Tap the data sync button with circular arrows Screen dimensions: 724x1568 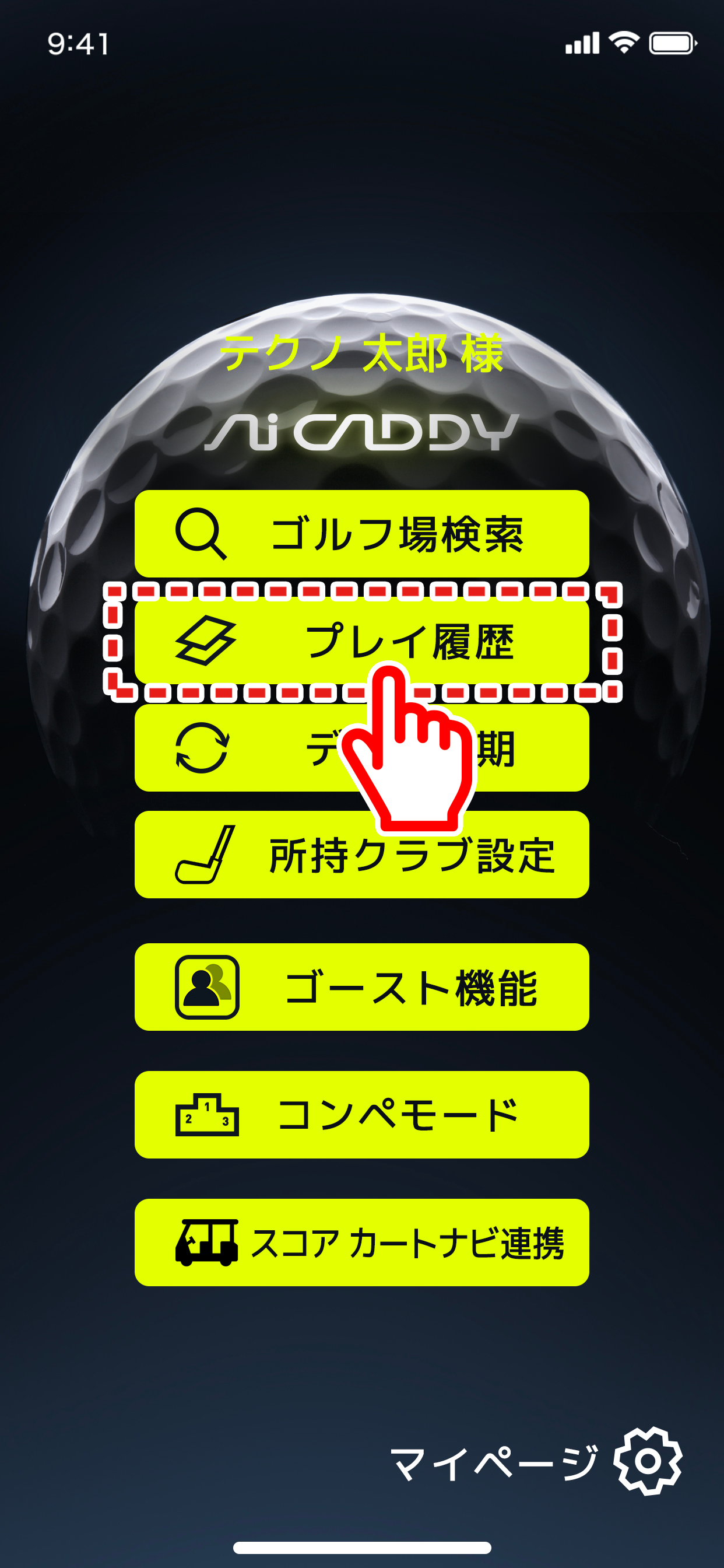click(x=243, y=748)
